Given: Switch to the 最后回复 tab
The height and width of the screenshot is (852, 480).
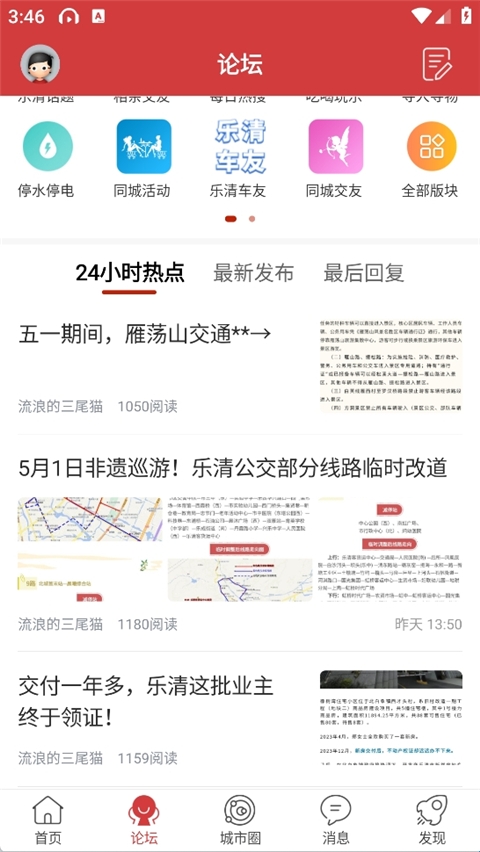Looking at the screenshot, I should 364,273.
